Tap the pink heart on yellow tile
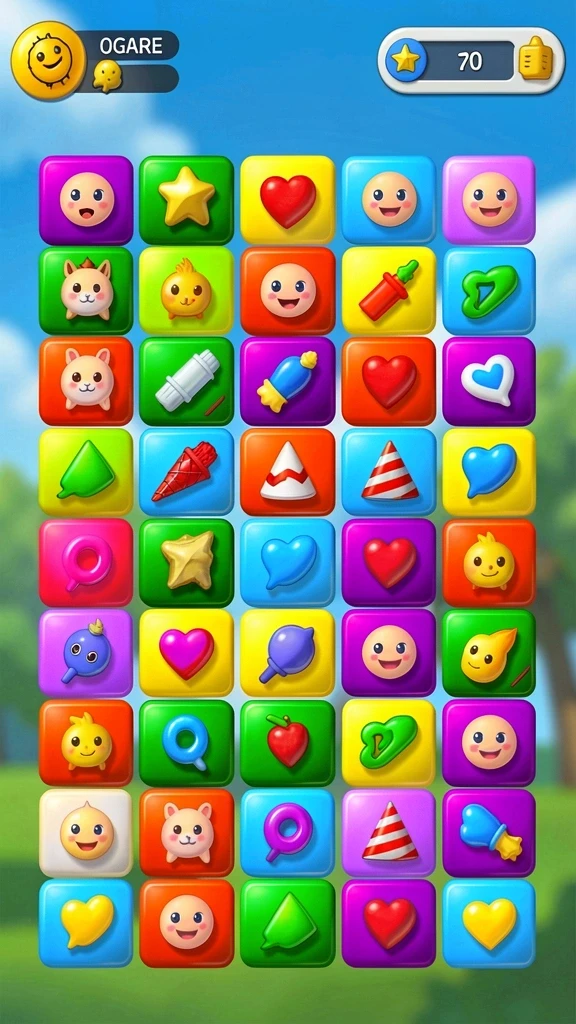576x1024 pixels. pyautogui.click(x=186, y=652)
